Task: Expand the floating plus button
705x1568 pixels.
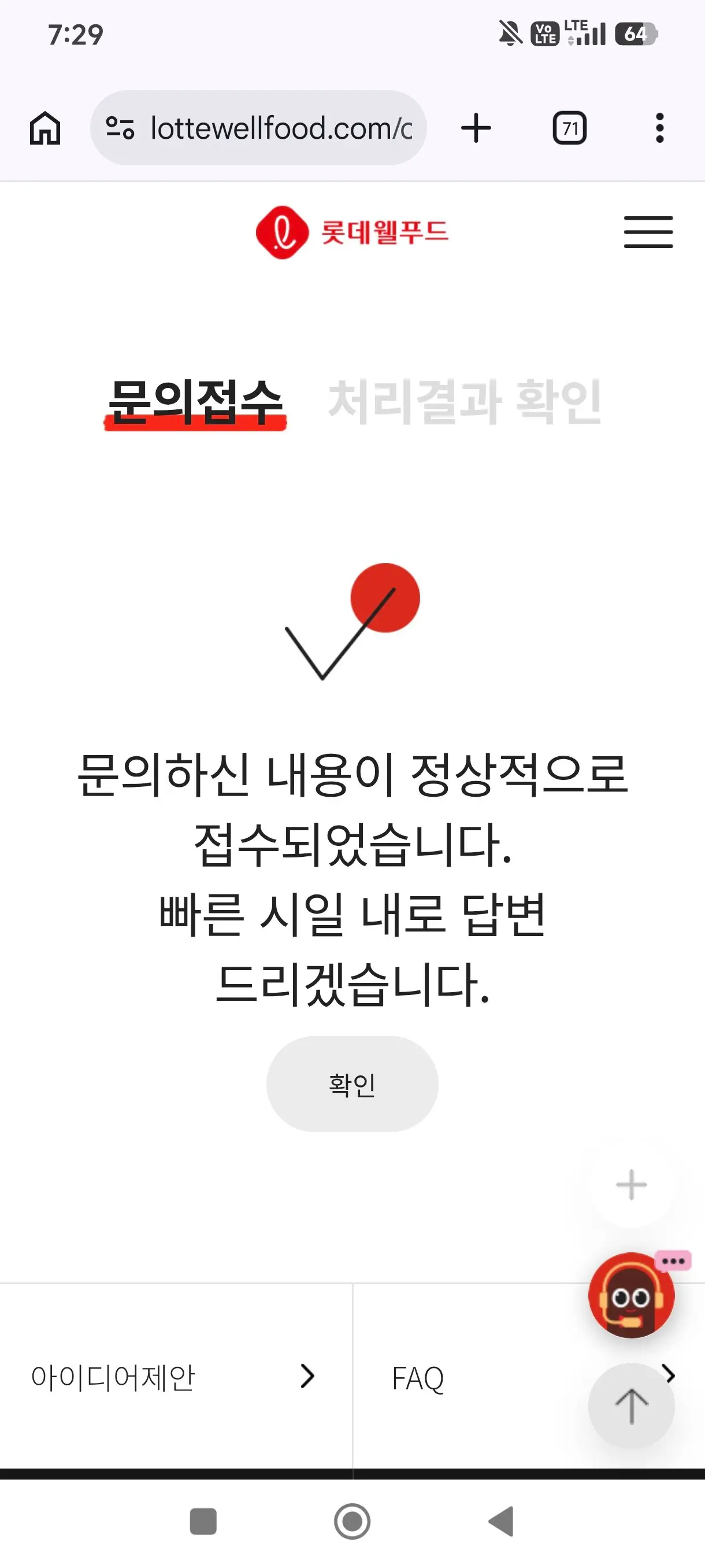Action: (632, 1185)
